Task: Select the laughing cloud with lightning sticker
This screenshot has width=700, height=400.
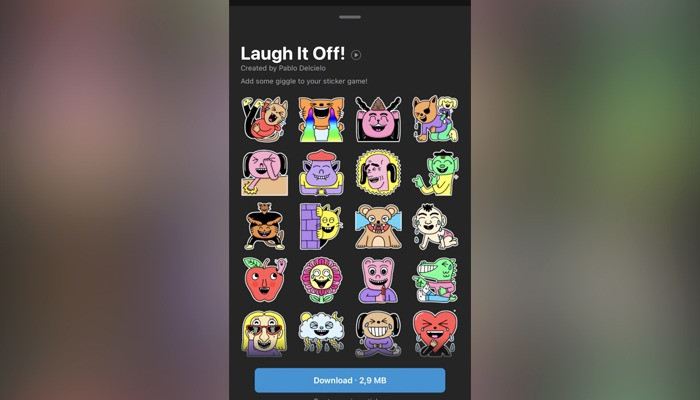Action: [321, 334]
